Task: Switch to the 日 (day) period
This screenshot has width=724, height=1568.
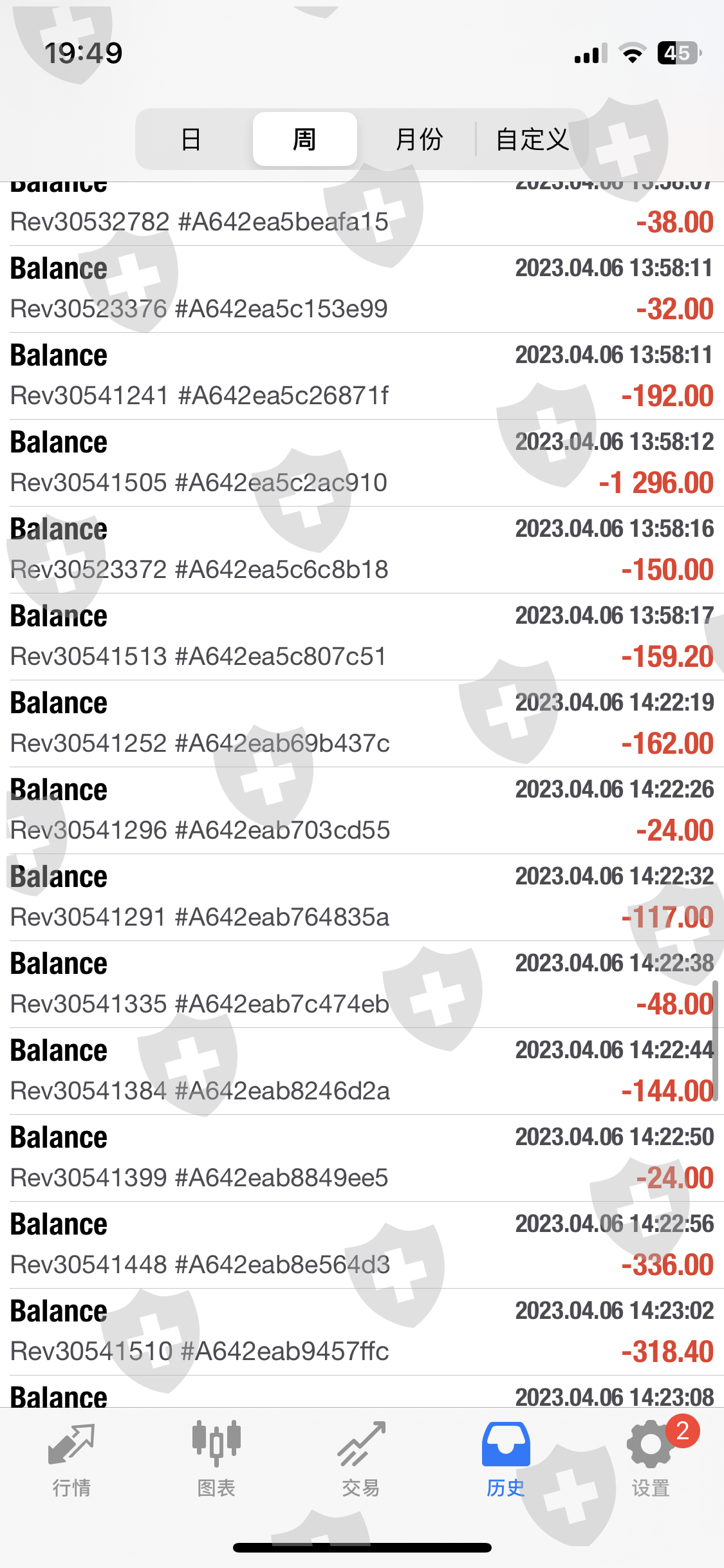Action: 191,139
